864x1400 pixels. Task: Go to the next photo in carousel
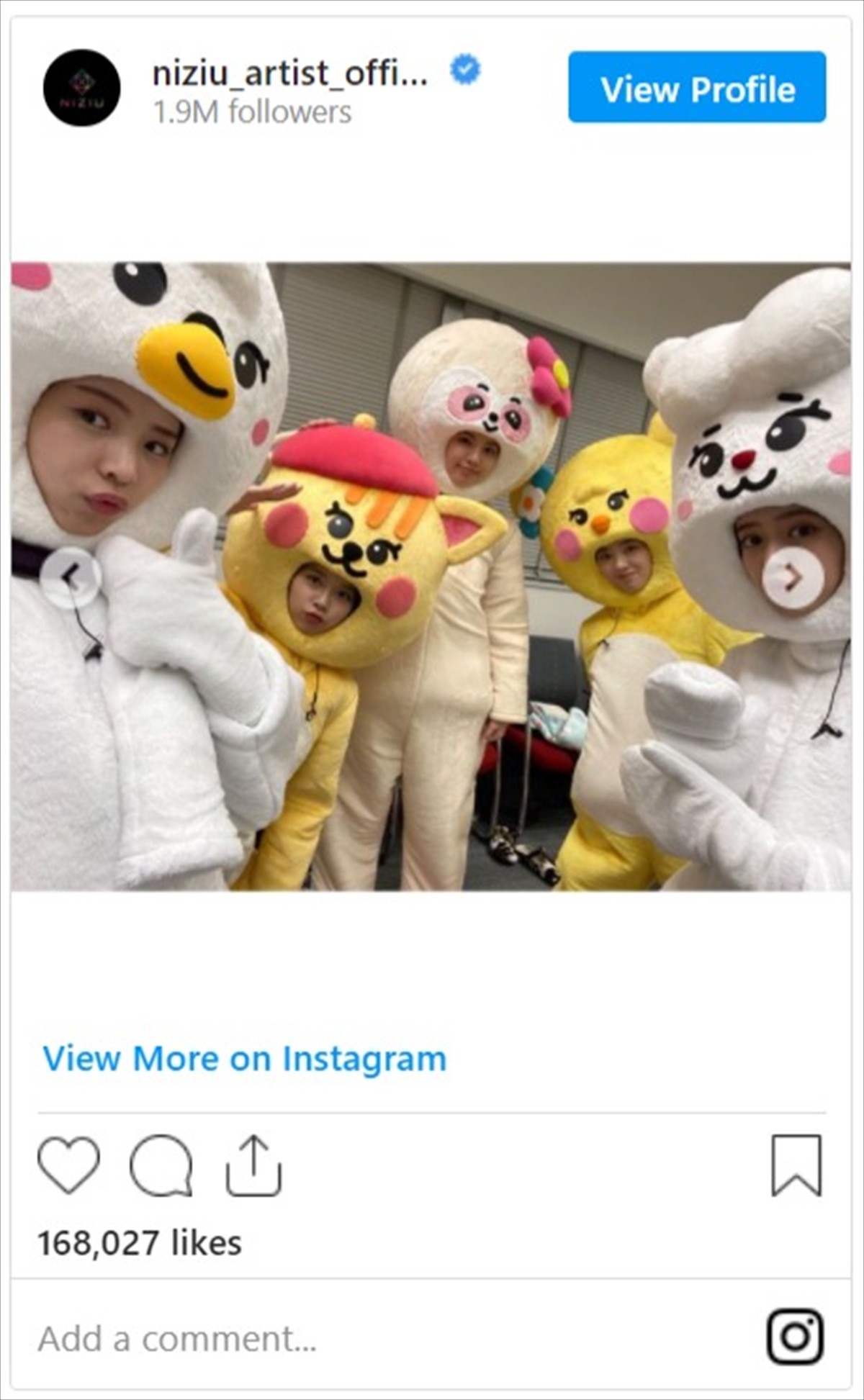coord(793,577)
